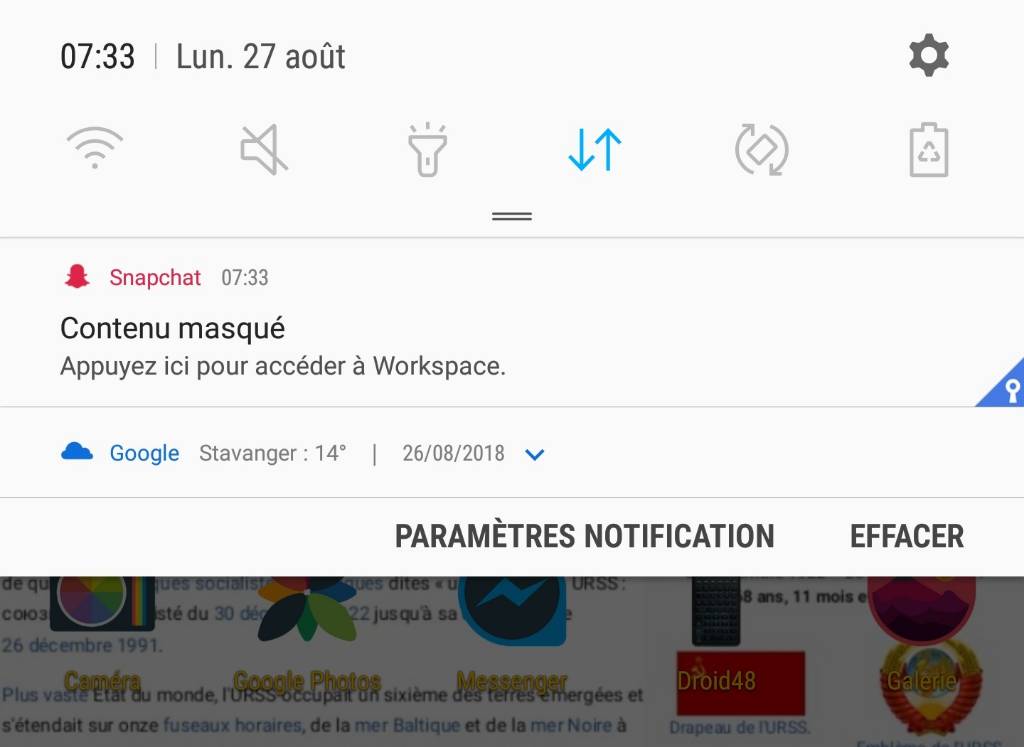Toggle auto-rotate quick setting
Image resolution: width=1024 pixels, height=747 pixels.
[761, 150]
